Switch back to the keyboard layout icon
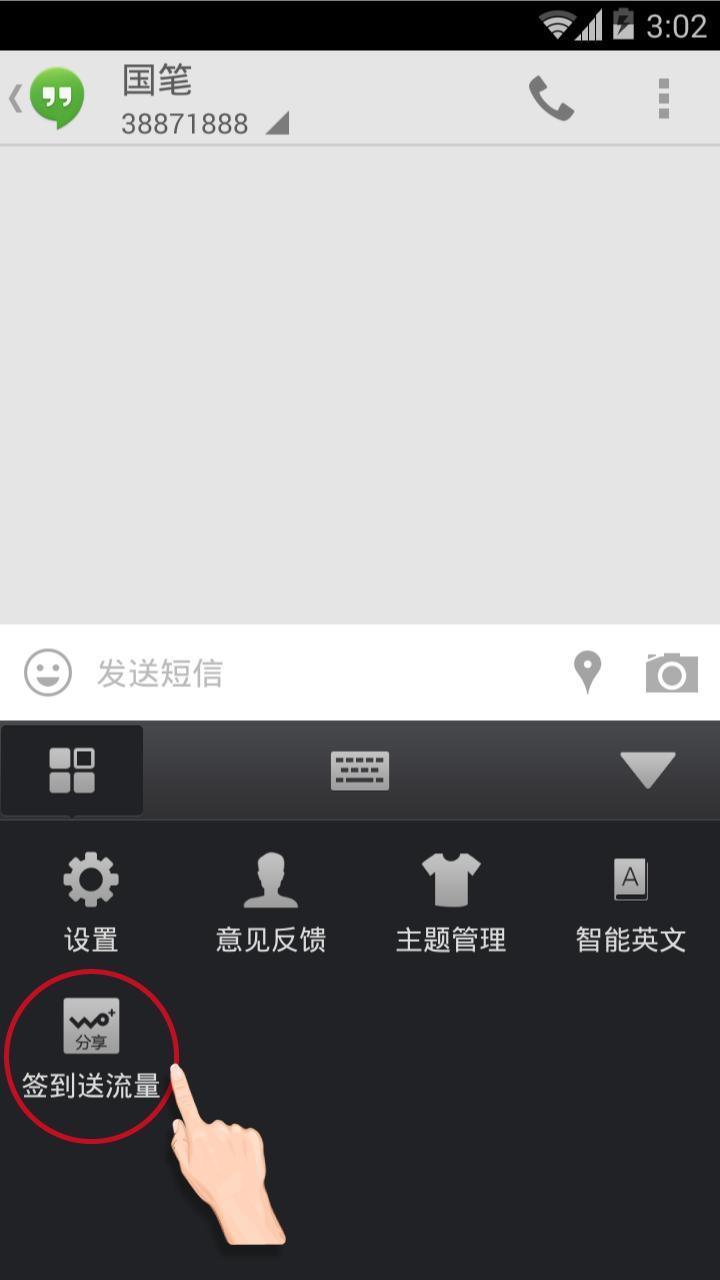 pos(360,770)
